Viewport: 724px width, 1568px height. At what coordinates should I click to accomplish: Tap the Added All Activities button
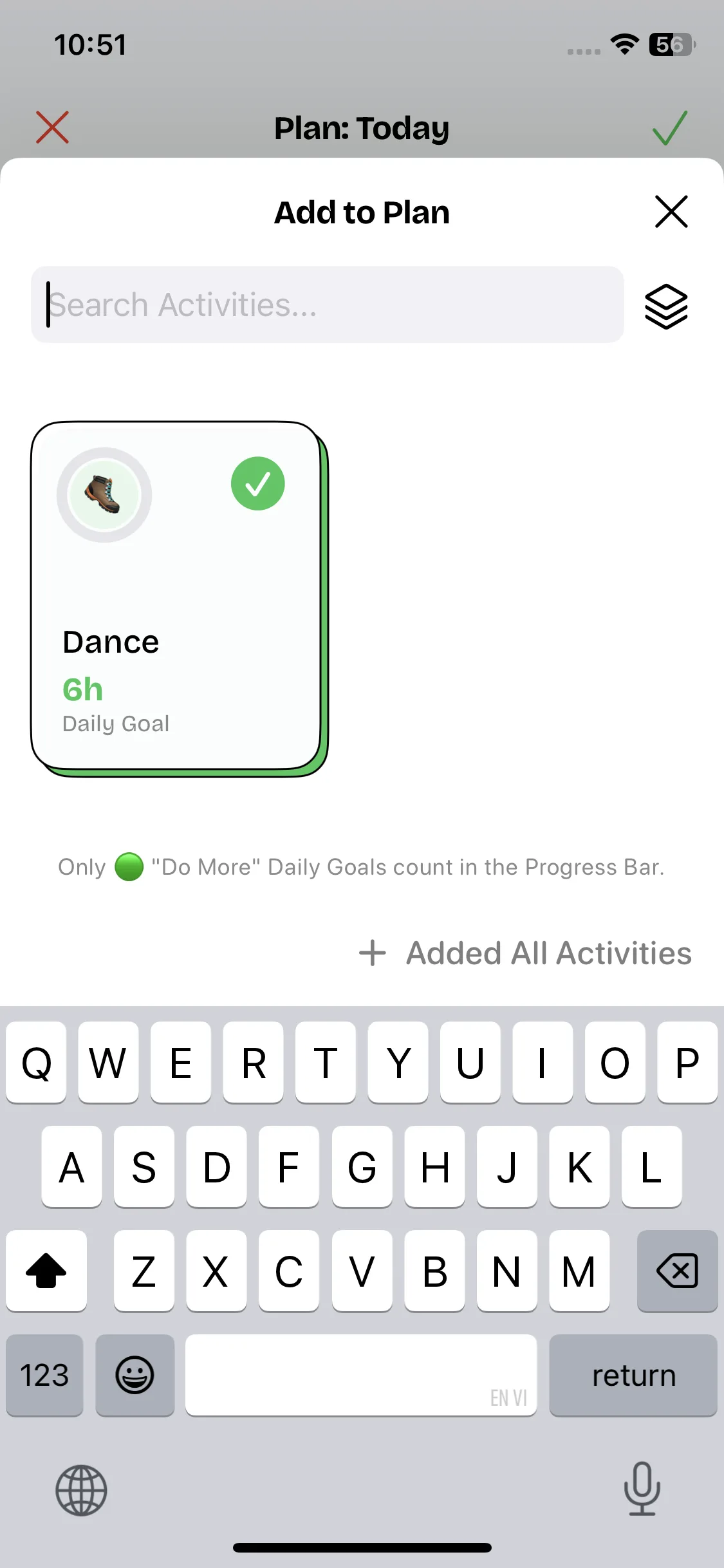525,953
